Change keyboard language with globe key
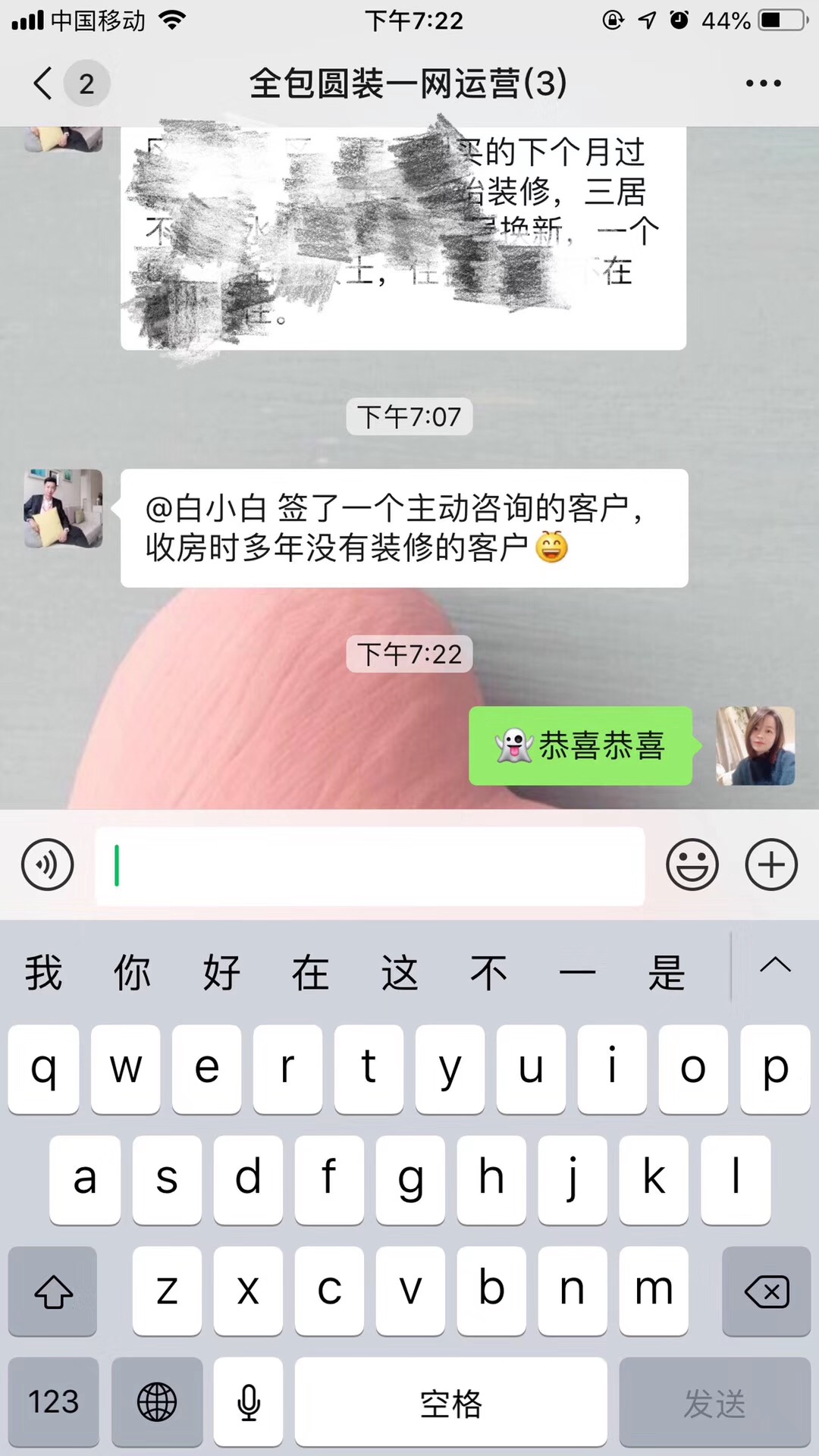 [x=157, y=1401]
